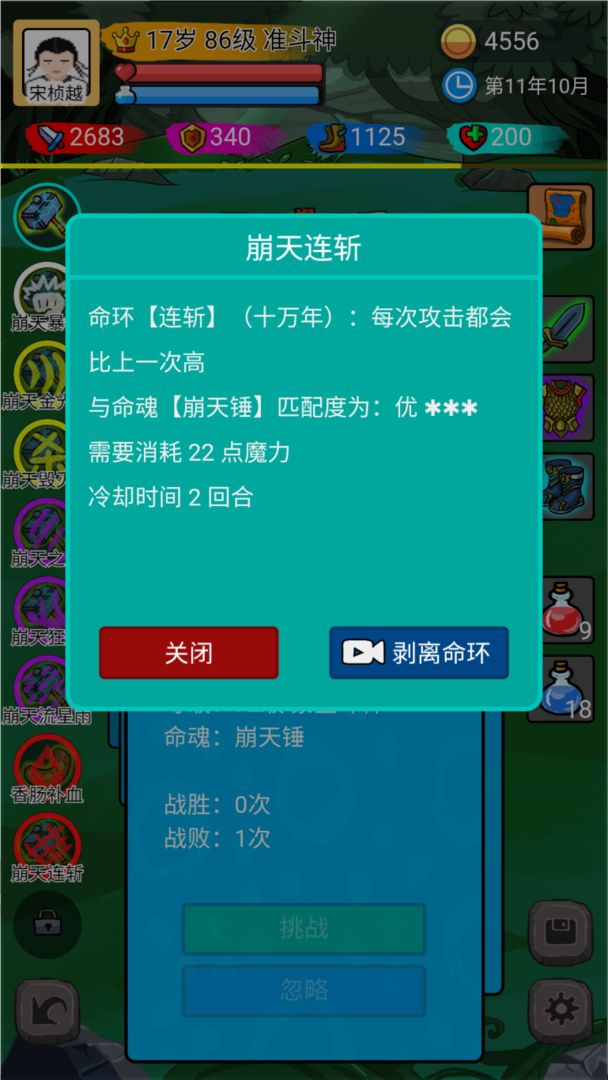
Task: Open the 宋桢越 player avatar
Action: (56, 62)
